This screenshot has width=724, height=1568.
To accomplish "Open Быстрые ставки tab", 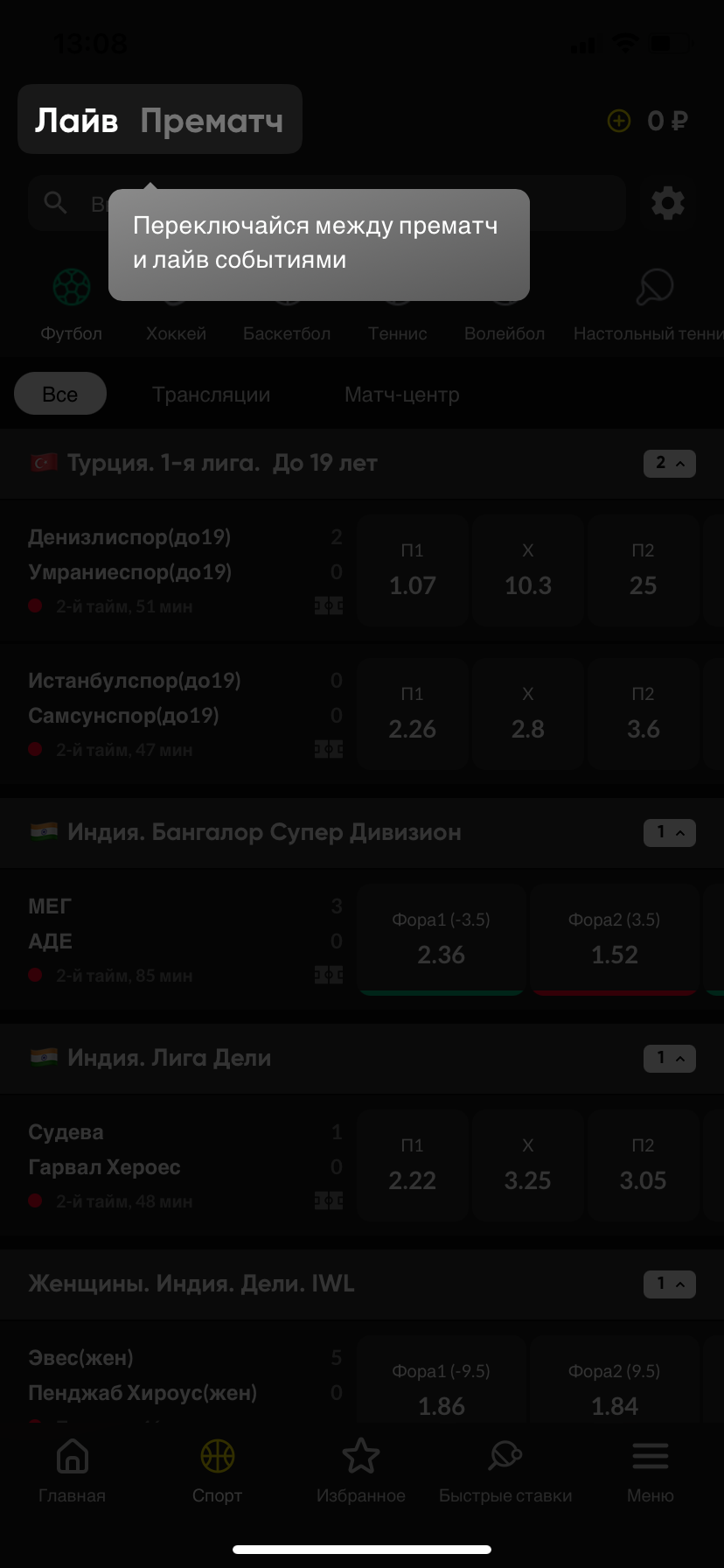I will point(505,1473).
